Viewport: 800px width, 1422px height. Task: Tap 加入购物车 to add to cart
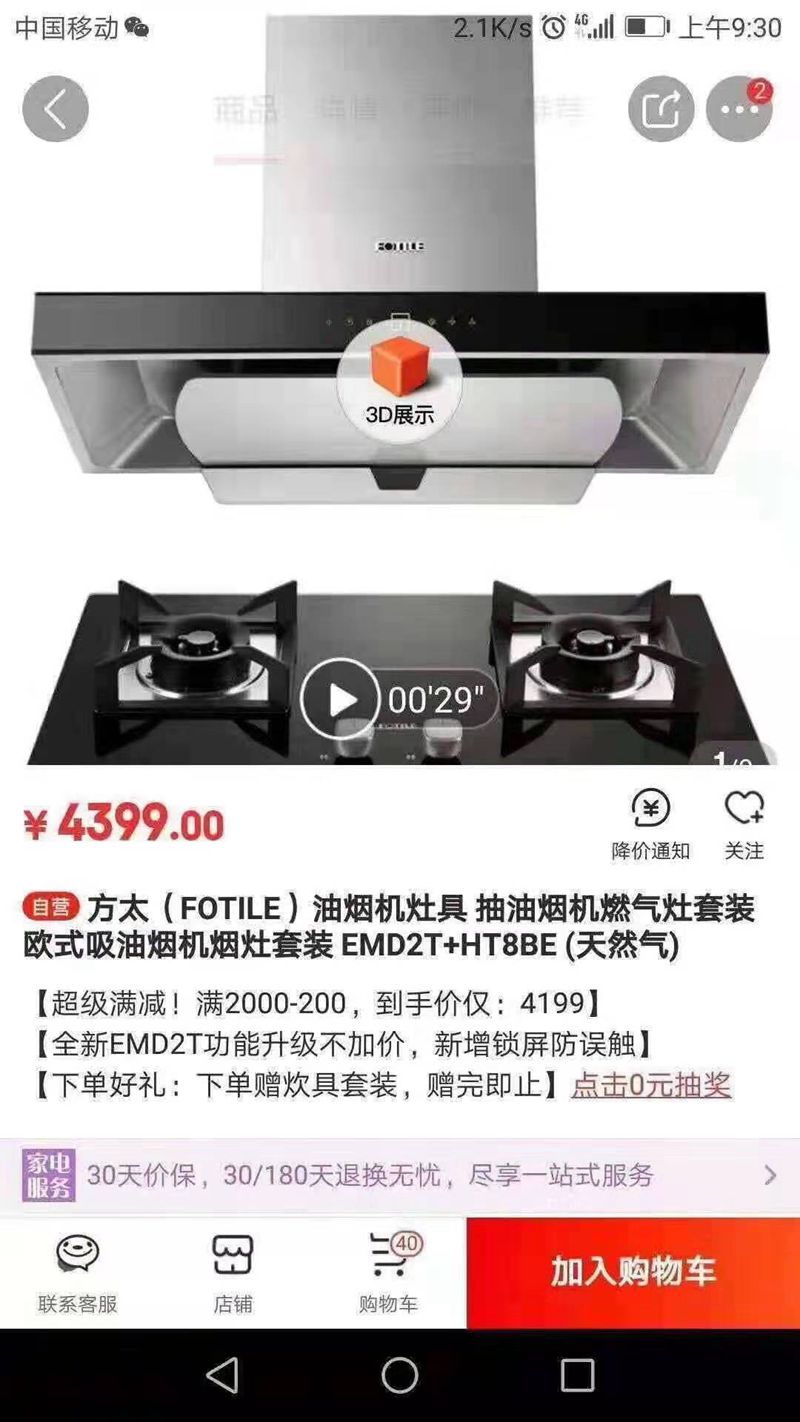pos(633,1272)
